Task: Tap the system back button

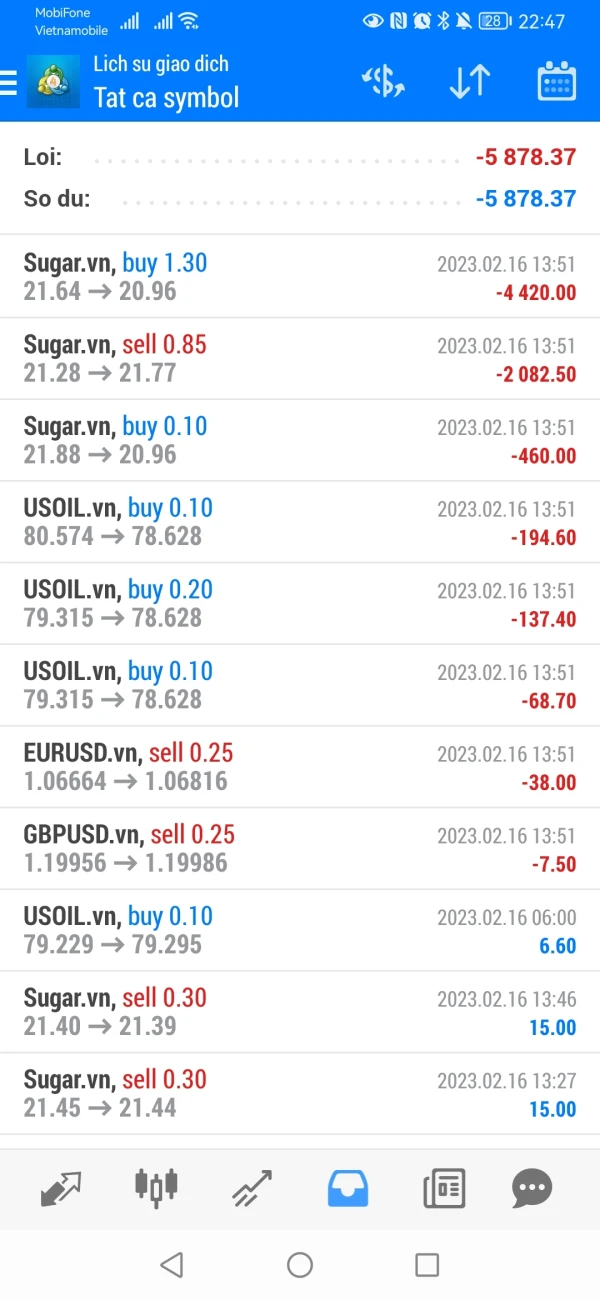Action: [172, 1265]
